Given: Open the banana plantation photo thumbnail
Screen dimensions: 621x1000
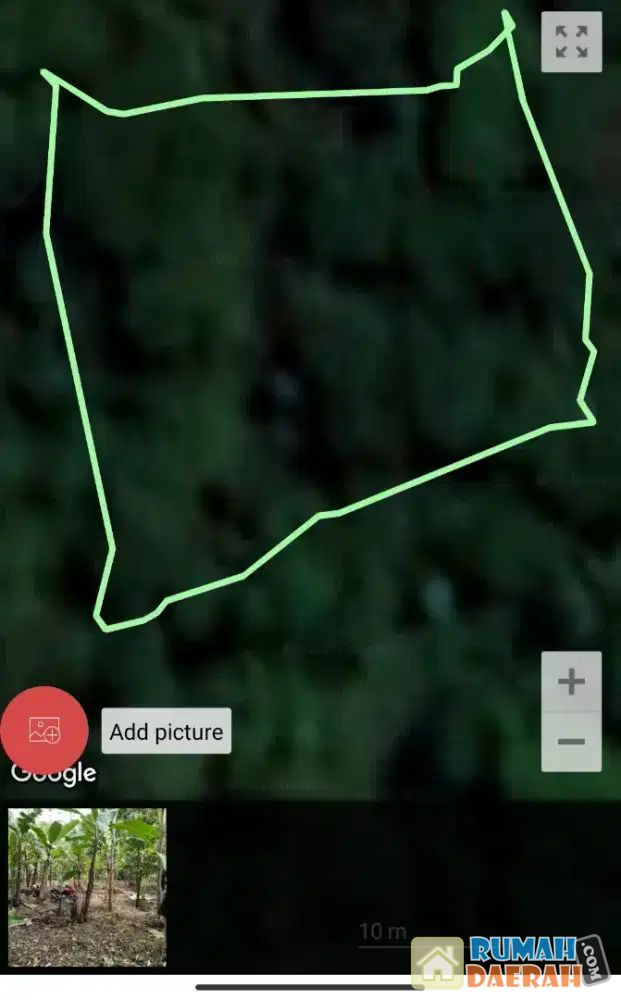Looking at the screenshot, I should click(87, 887).
